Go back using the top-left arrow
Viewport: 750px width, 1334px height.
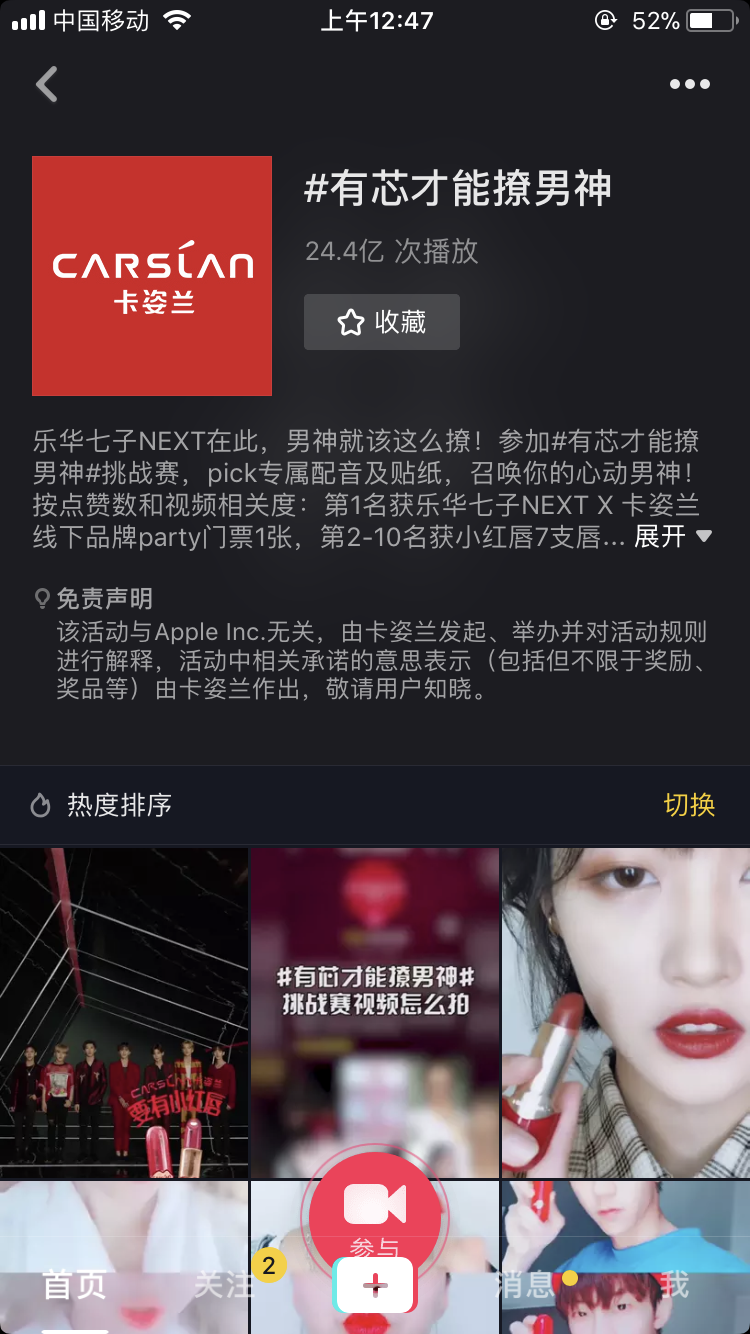pyautogui.click(x=47, y=85)
